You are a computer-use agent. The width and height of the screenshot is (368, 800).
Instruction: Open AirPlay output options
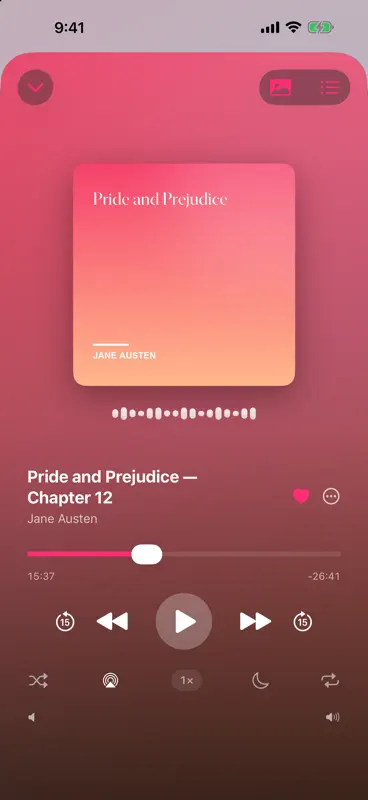[x=110, y=681]
